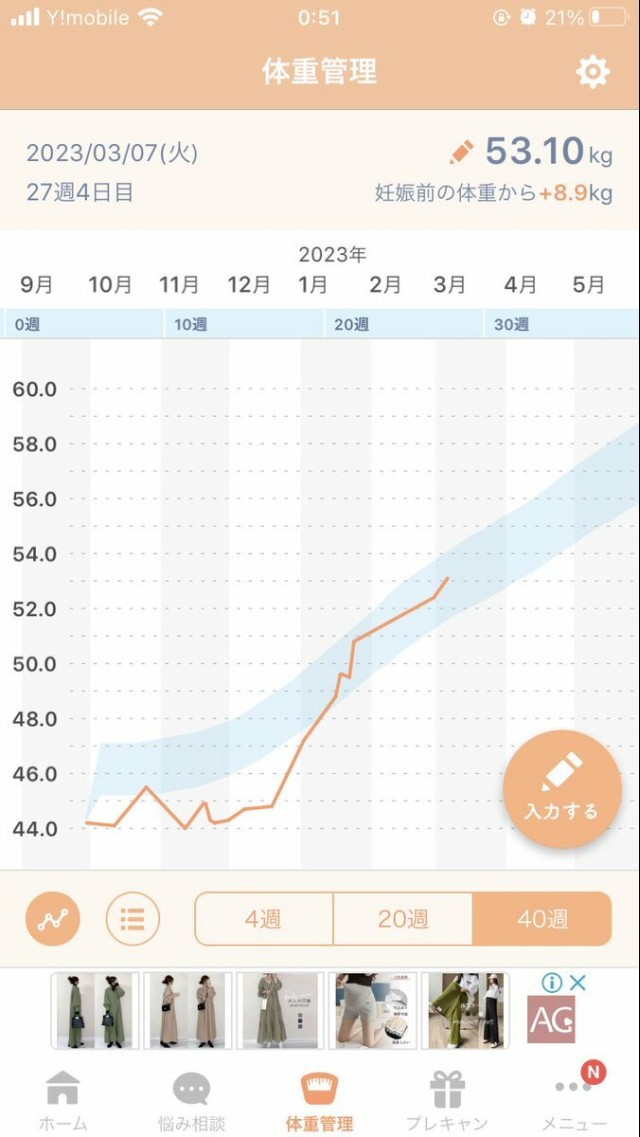The width and height of the screenshot is (640, 1137).
Task: Go to the ホーム tab
Action: pos(62,1100)
